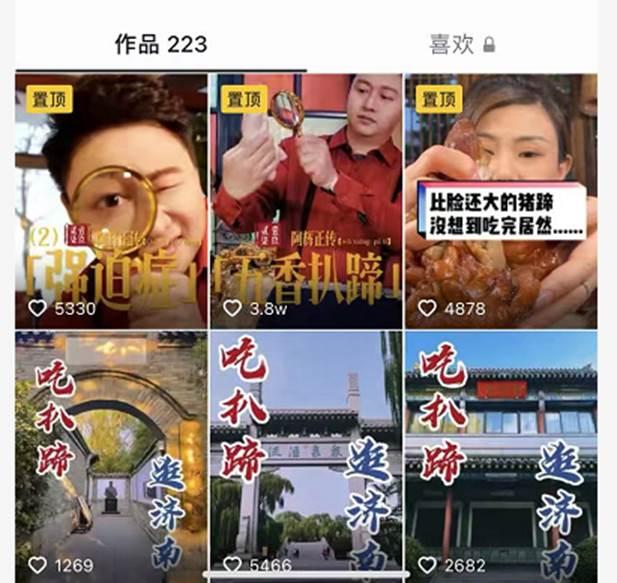
Task: Open the 吃扒蹄 video with 1269 likes
Action: click(x=111, y=455)
